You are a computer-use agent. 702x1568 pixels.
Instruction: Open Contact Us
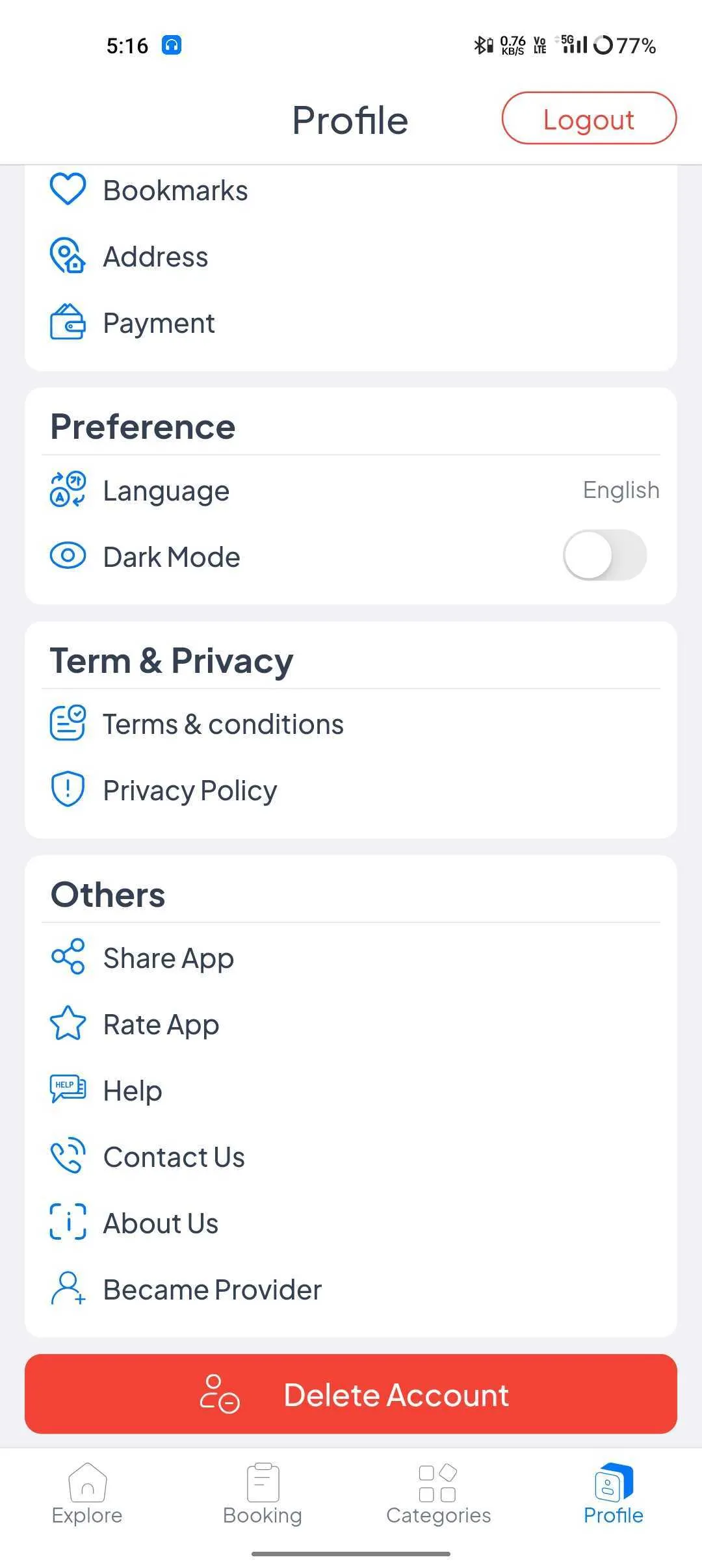point(174,1158)
